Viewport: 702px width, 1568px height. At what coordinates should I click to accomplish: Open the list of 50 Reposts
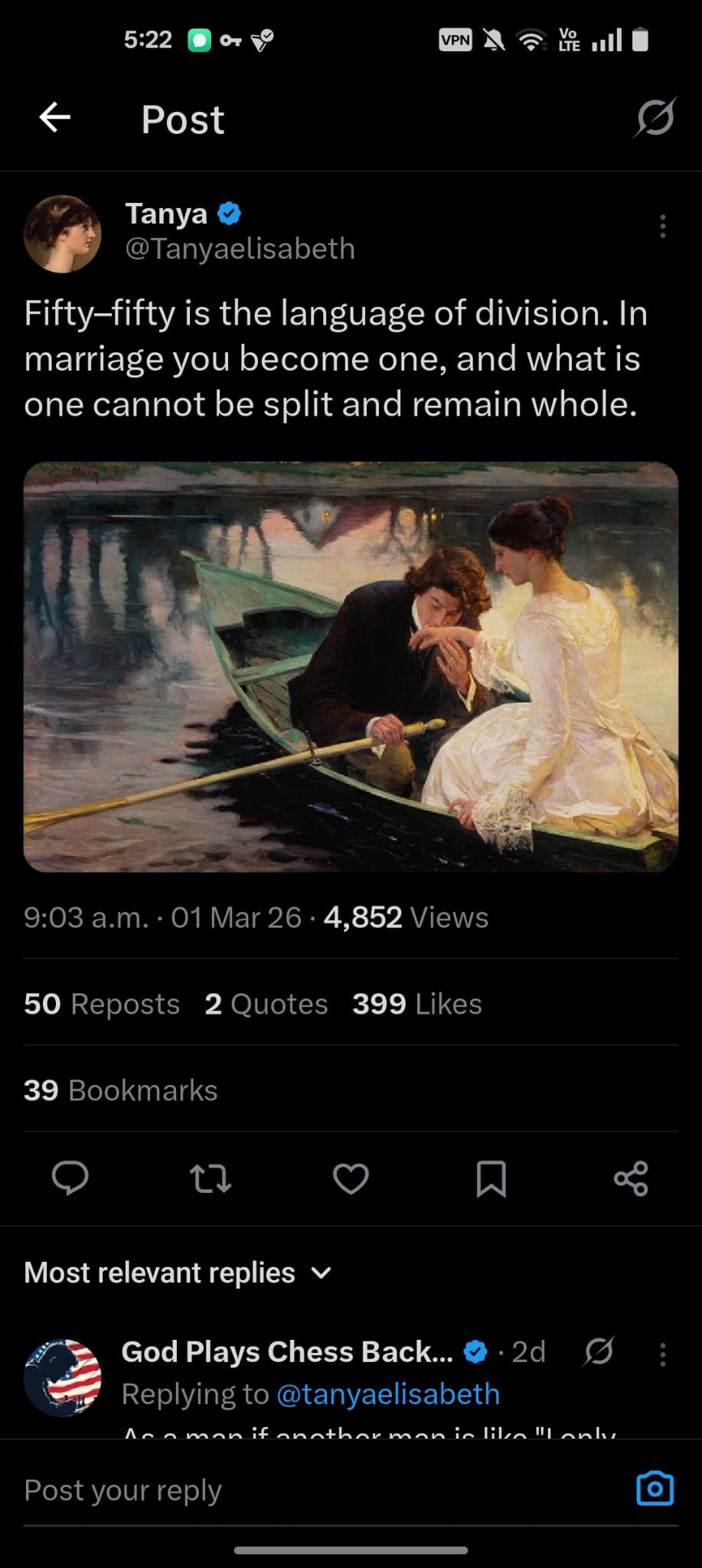click(102, 1004)
